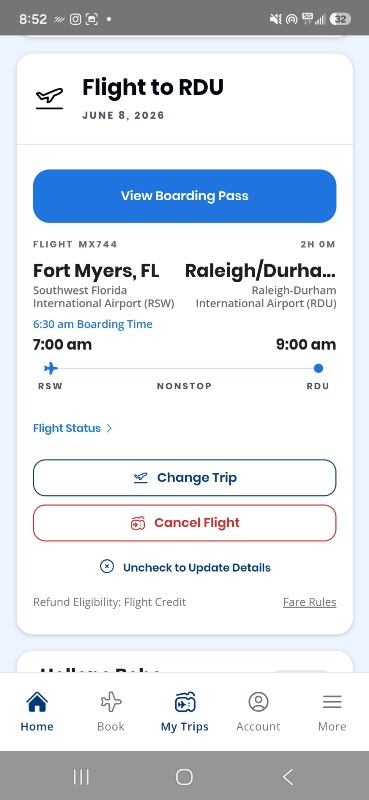Screen dimensions: 369x800
Task: Tap the system back button
Action: [x=288, y=777]
